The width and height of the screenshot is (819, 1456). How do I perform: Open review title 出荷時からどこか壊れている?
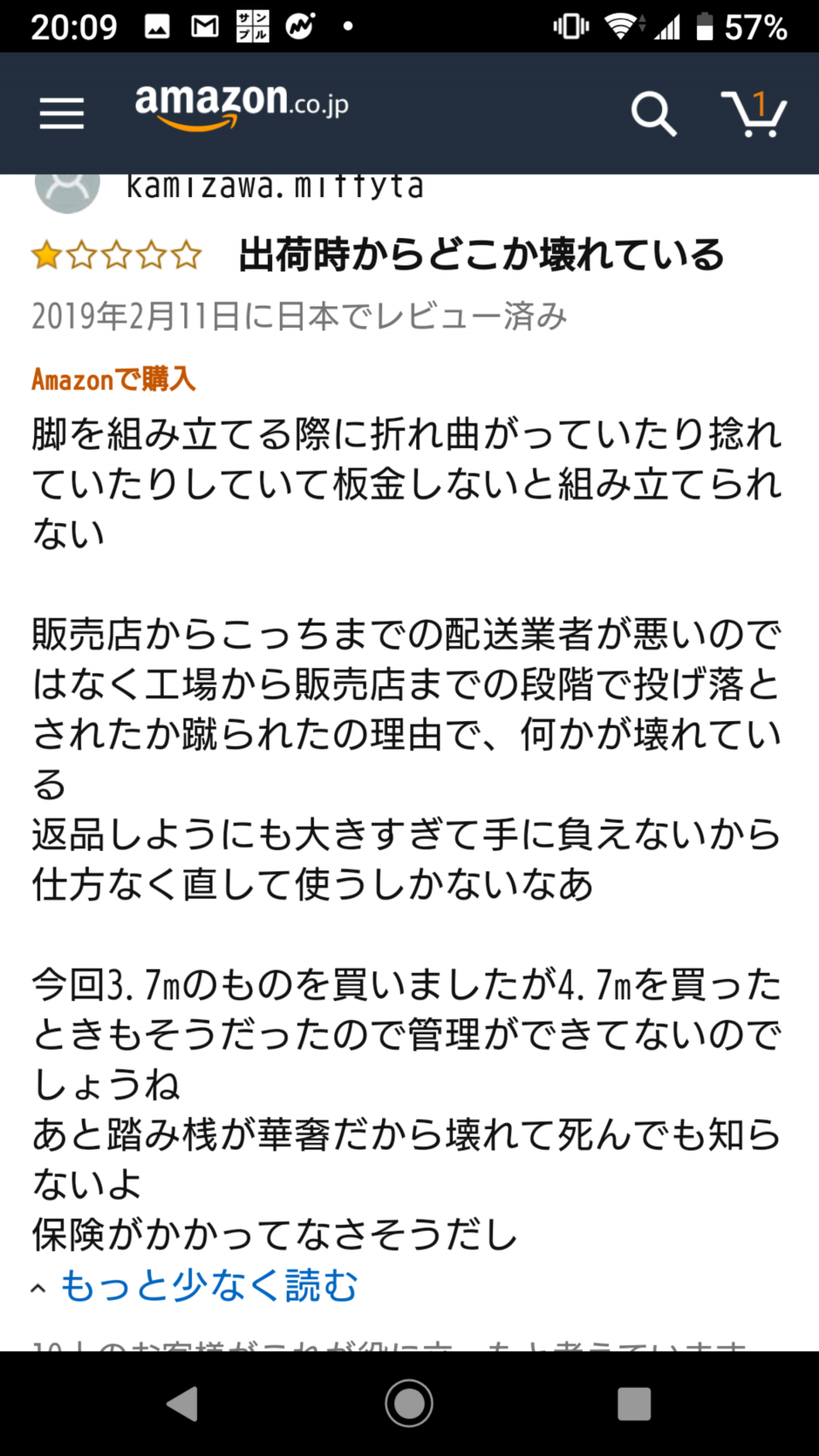481,255
